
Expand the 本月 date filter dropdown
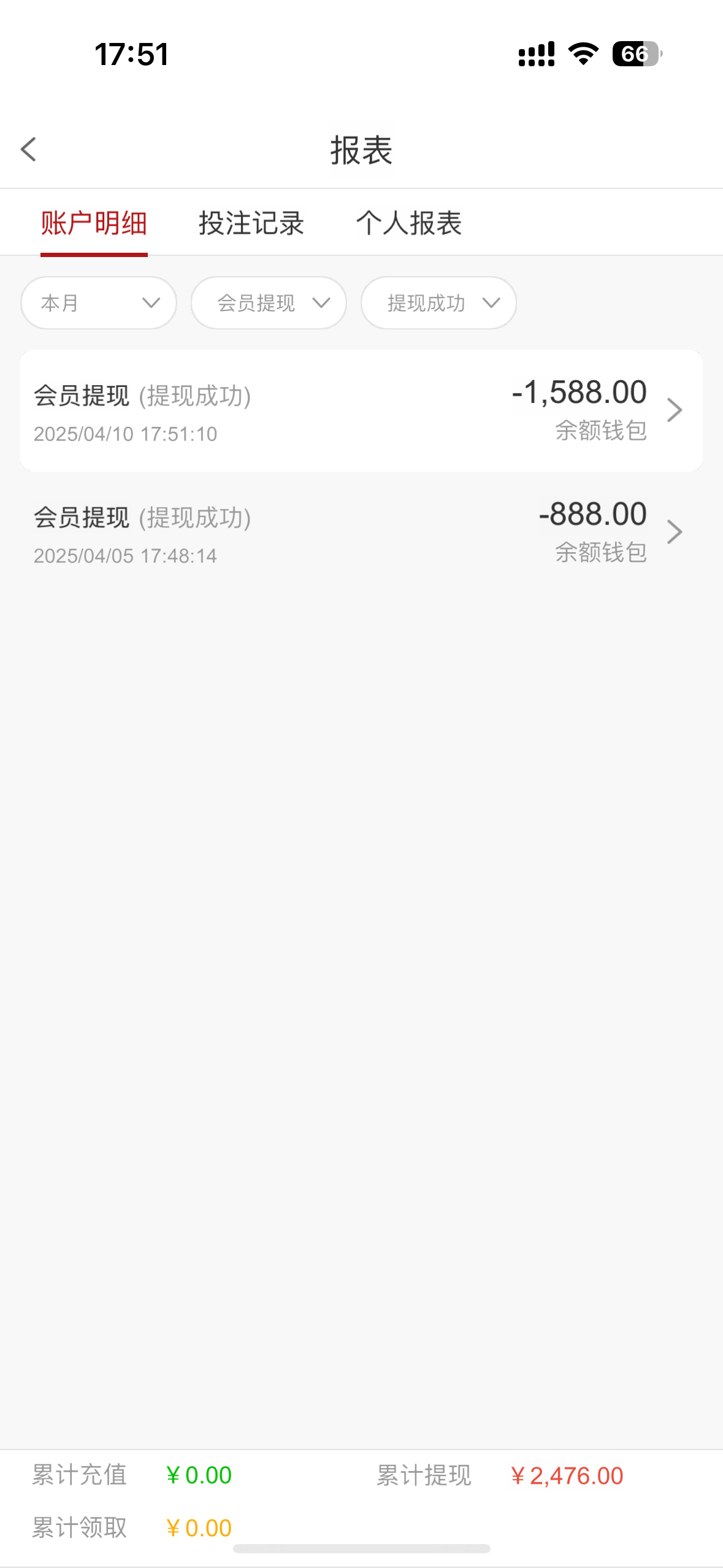pyautogui.click(x=99, y=302)
